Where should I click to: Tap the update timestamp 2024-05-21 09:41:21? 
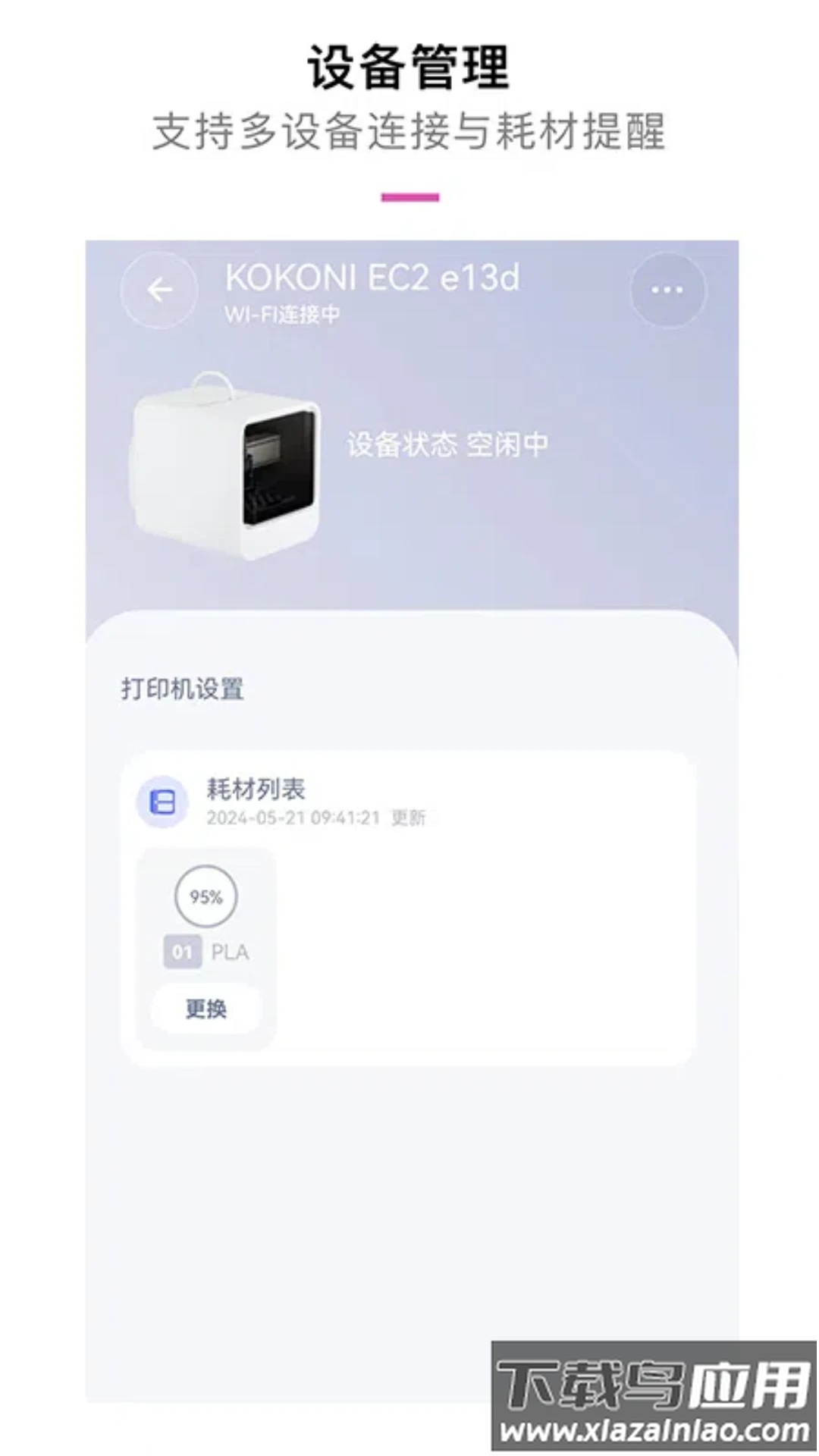296,819
